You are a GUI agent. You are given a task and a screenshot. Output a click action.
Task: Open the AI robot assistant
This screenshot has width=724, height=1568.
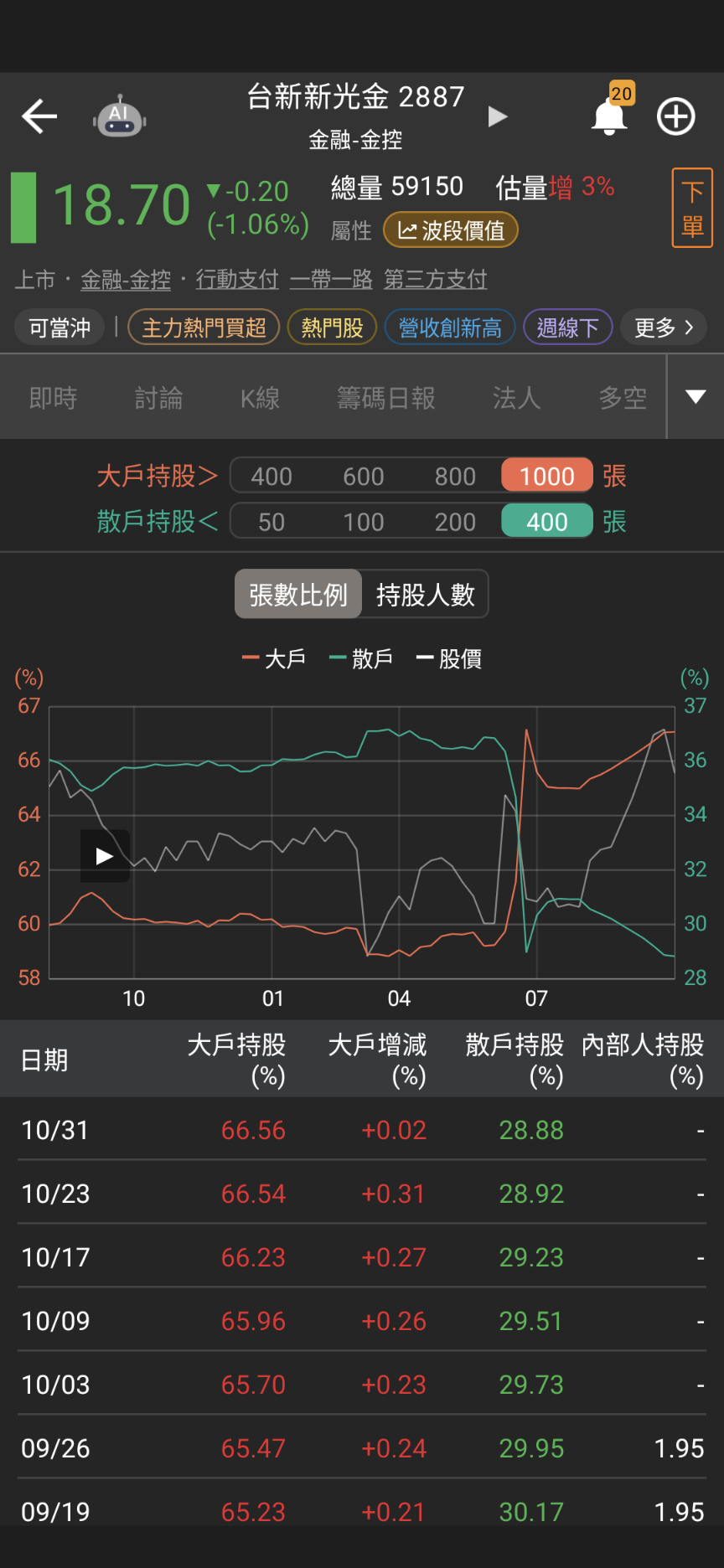(x=119, y=116)
